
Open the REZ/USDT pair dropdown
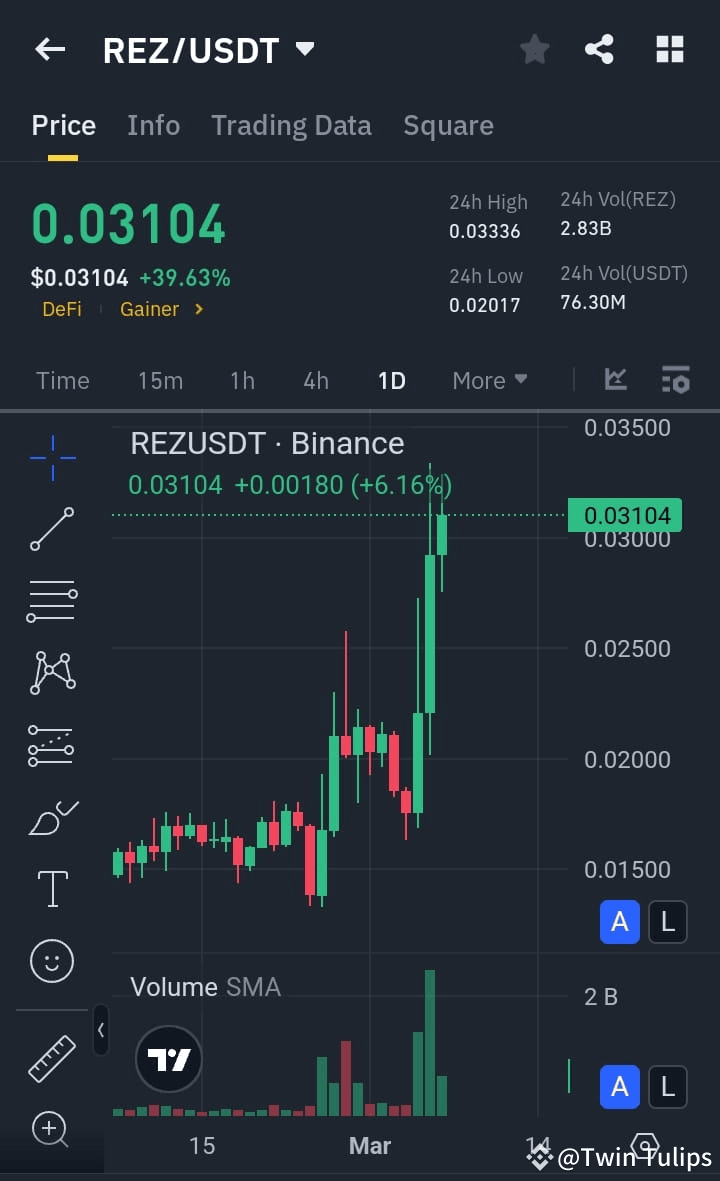(x=305, y=48)
